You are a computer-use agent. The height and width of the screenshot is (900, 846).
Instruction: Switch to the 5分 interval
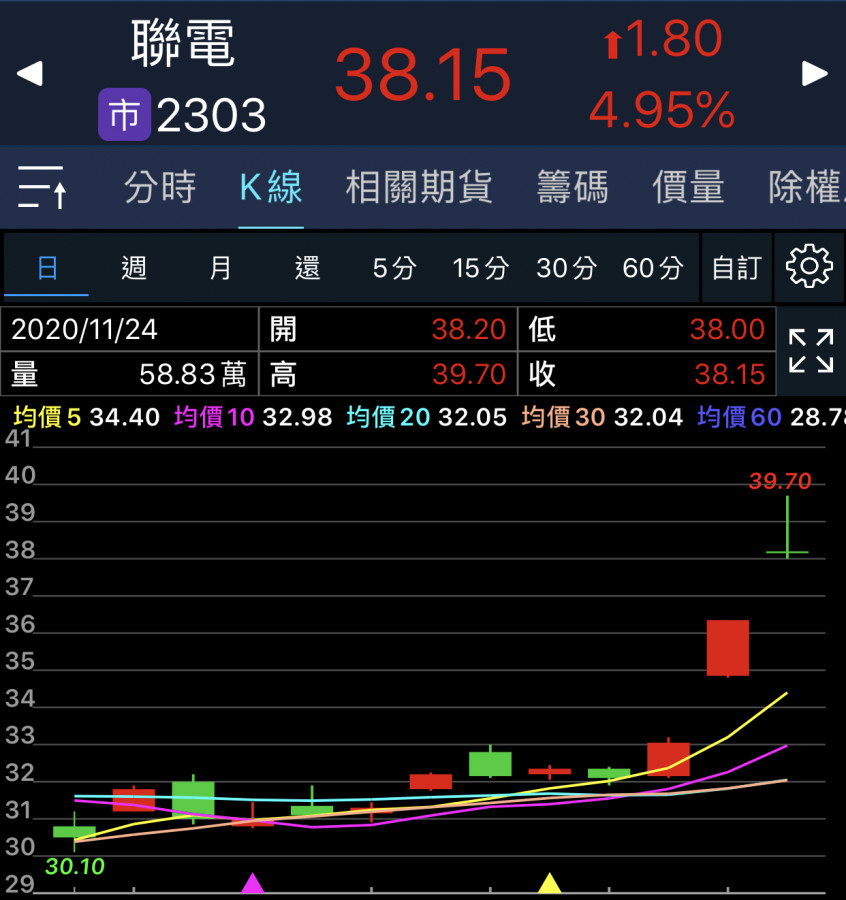tap(393, 267)
